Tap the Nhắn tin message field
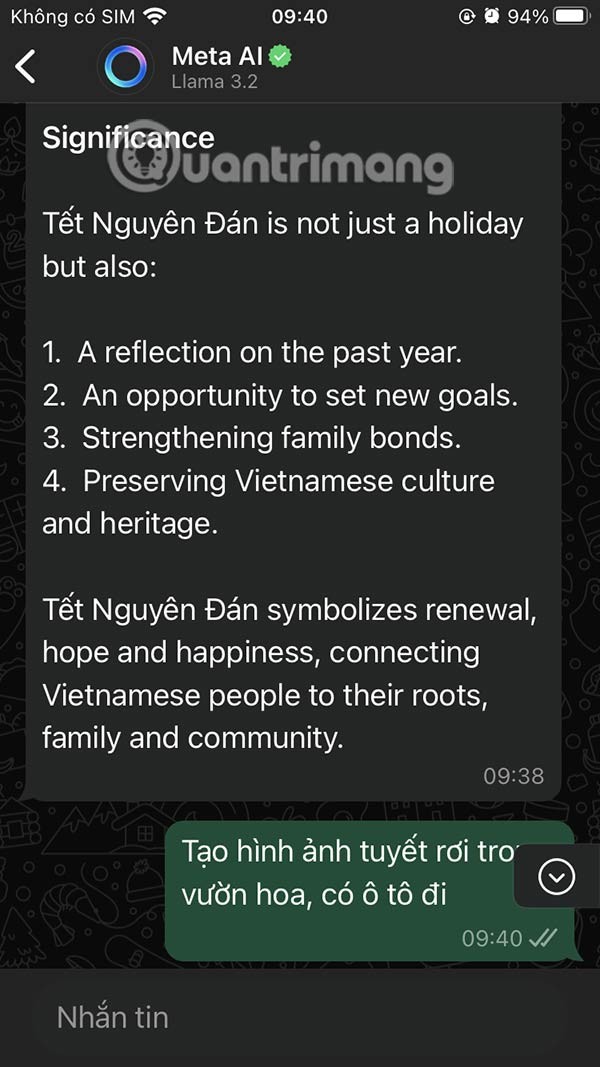The width and height of the screenshot is (600, 1067). tap(300, 1018)
